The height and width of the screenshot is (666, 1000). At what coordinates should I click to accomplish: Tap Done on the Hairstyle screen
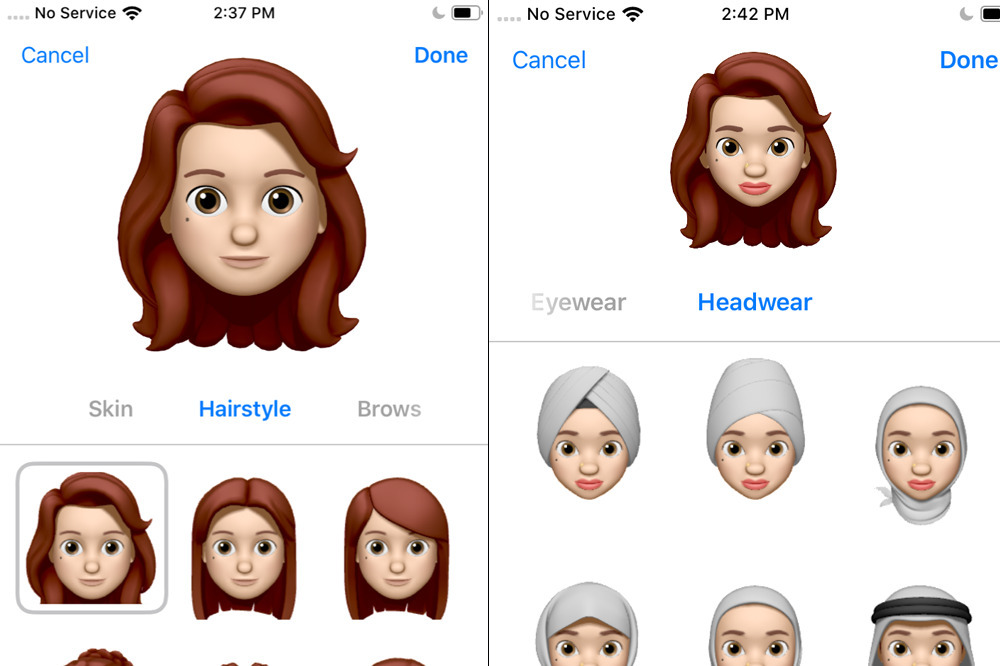point(441,55)
